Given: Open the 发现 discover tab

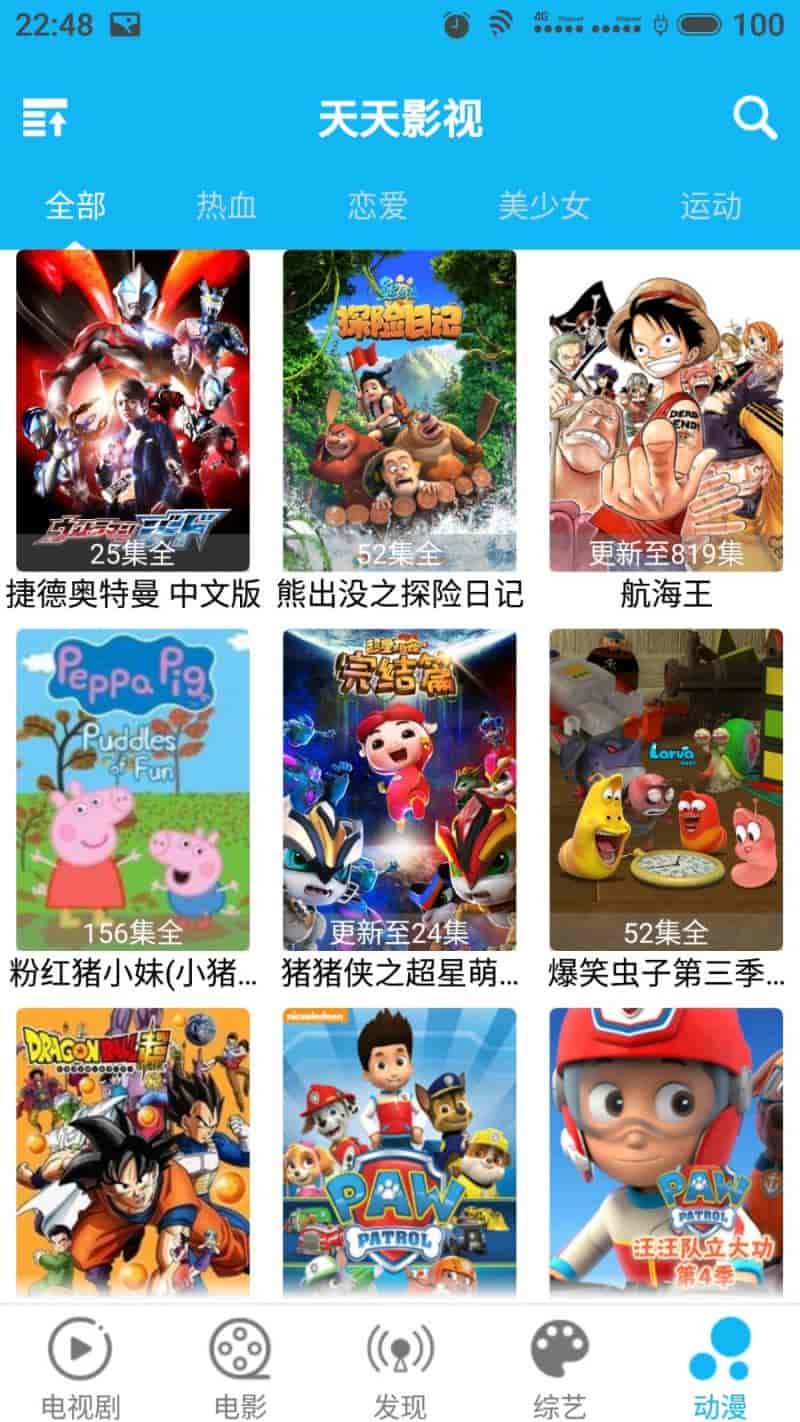Looking at the screenshot, I should (400, 1366).
